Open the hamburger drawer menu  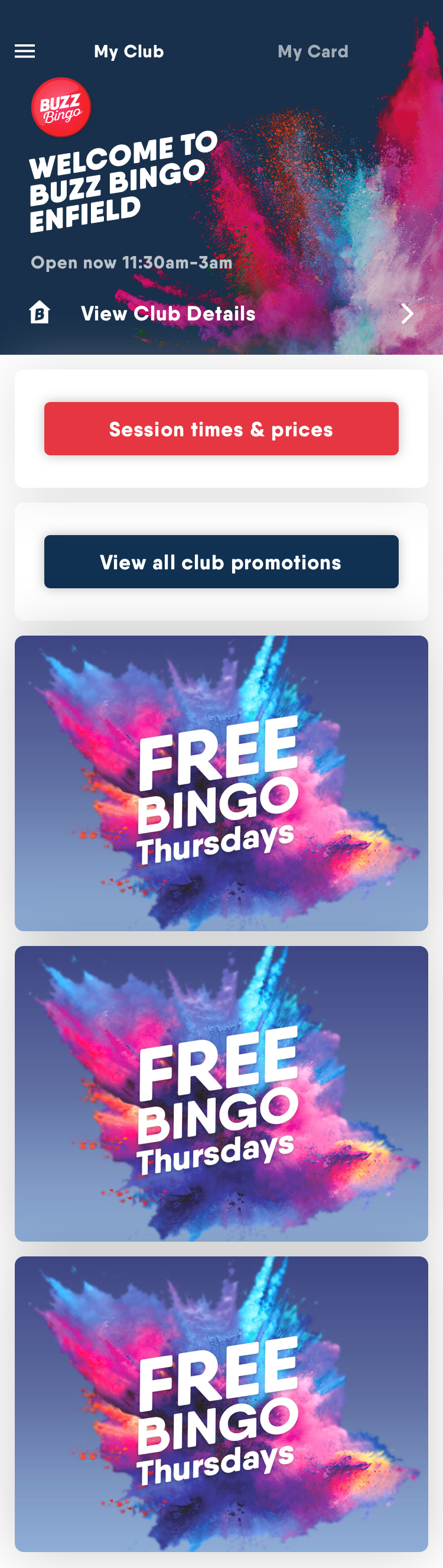(x=24, y=51)
